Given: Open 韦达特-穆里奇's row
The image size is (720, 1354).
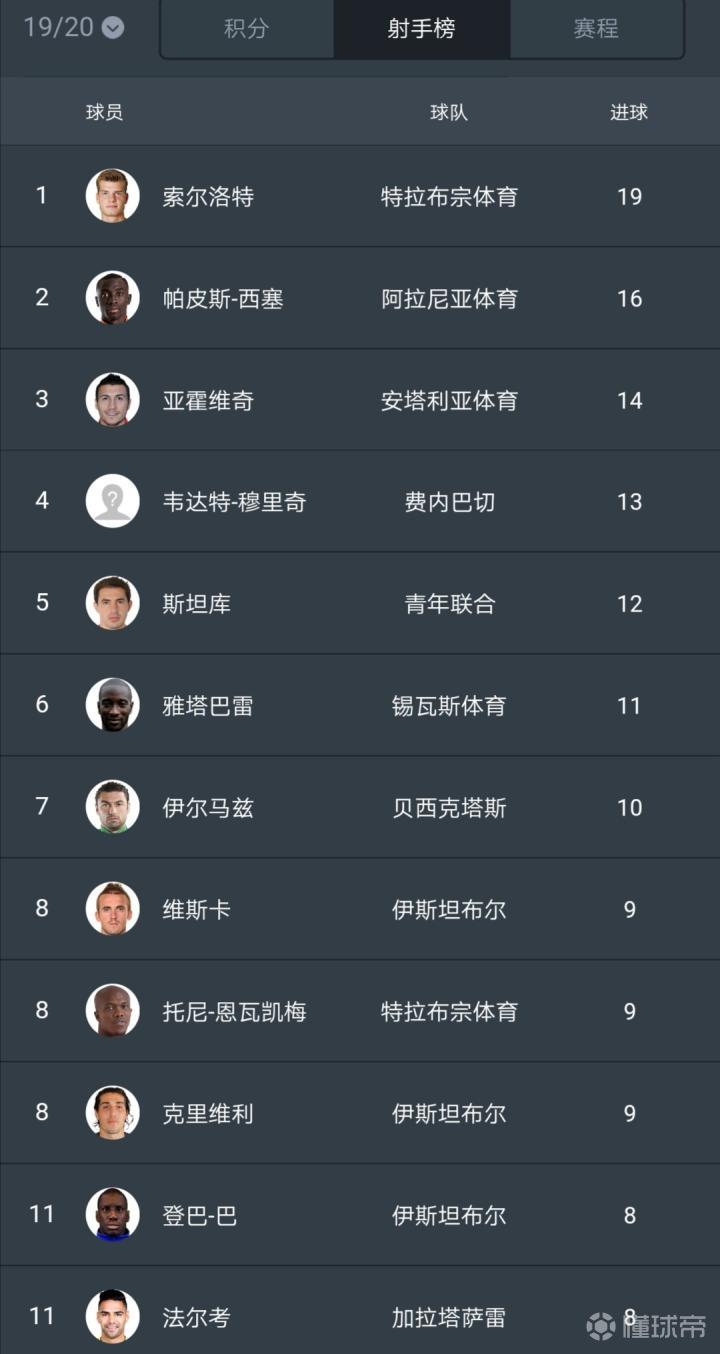Looking at the screenshot, I should (360, 502).
